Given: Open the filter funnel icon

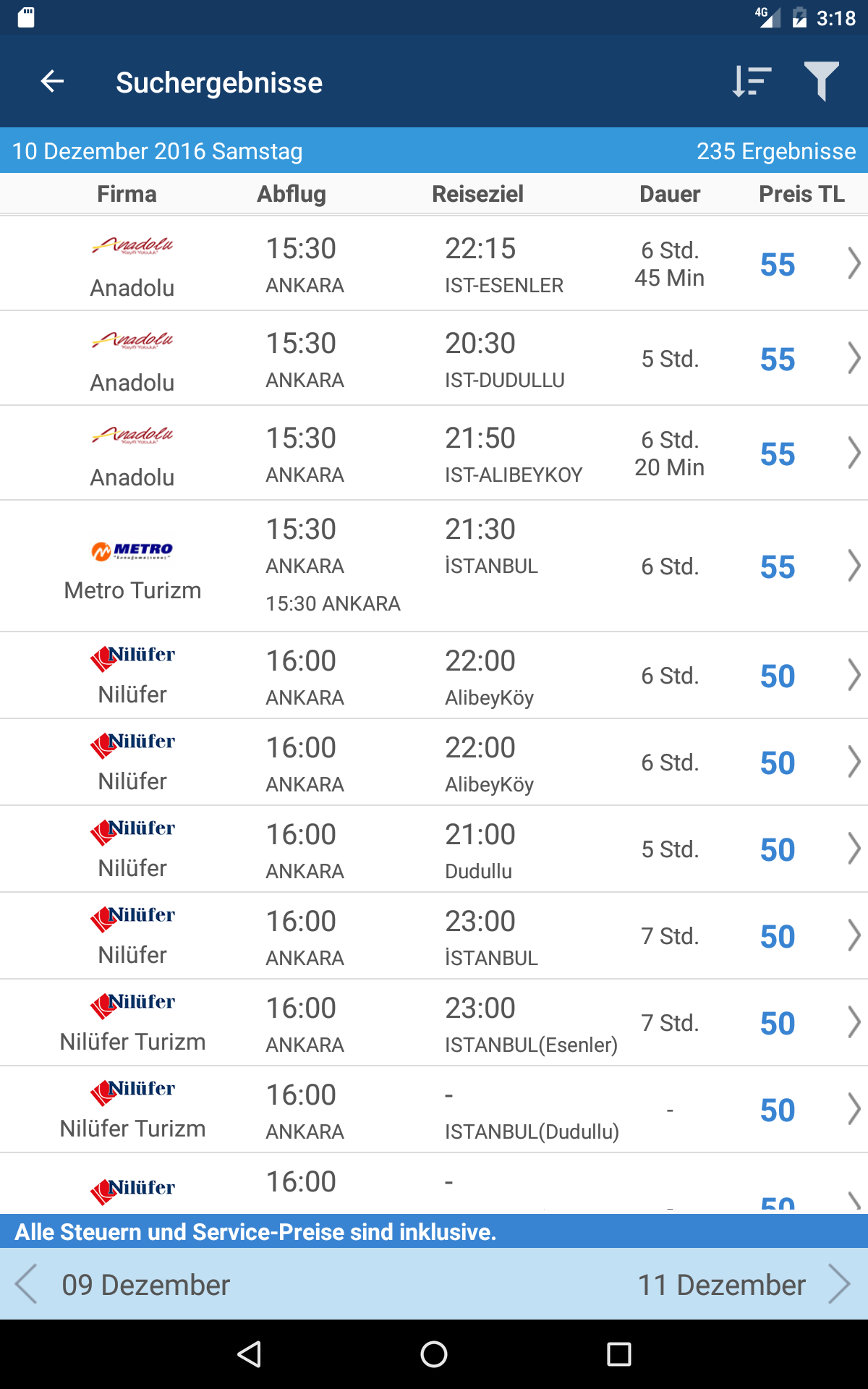Looking at the screenshot, I should (x=822, y=81).
